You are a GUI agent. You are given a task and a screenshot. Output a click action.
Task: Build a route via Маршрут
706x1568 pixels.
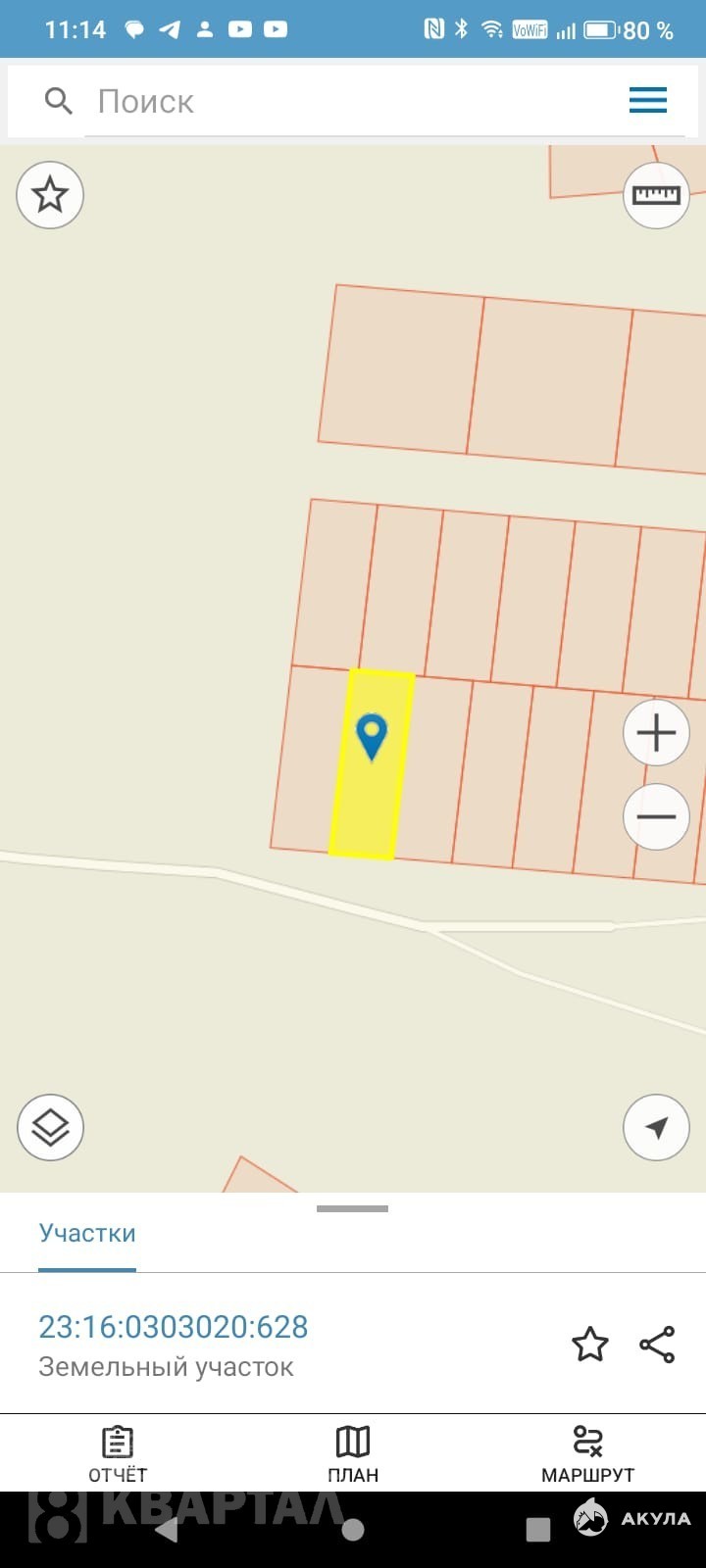click(x=588, y=1454)
